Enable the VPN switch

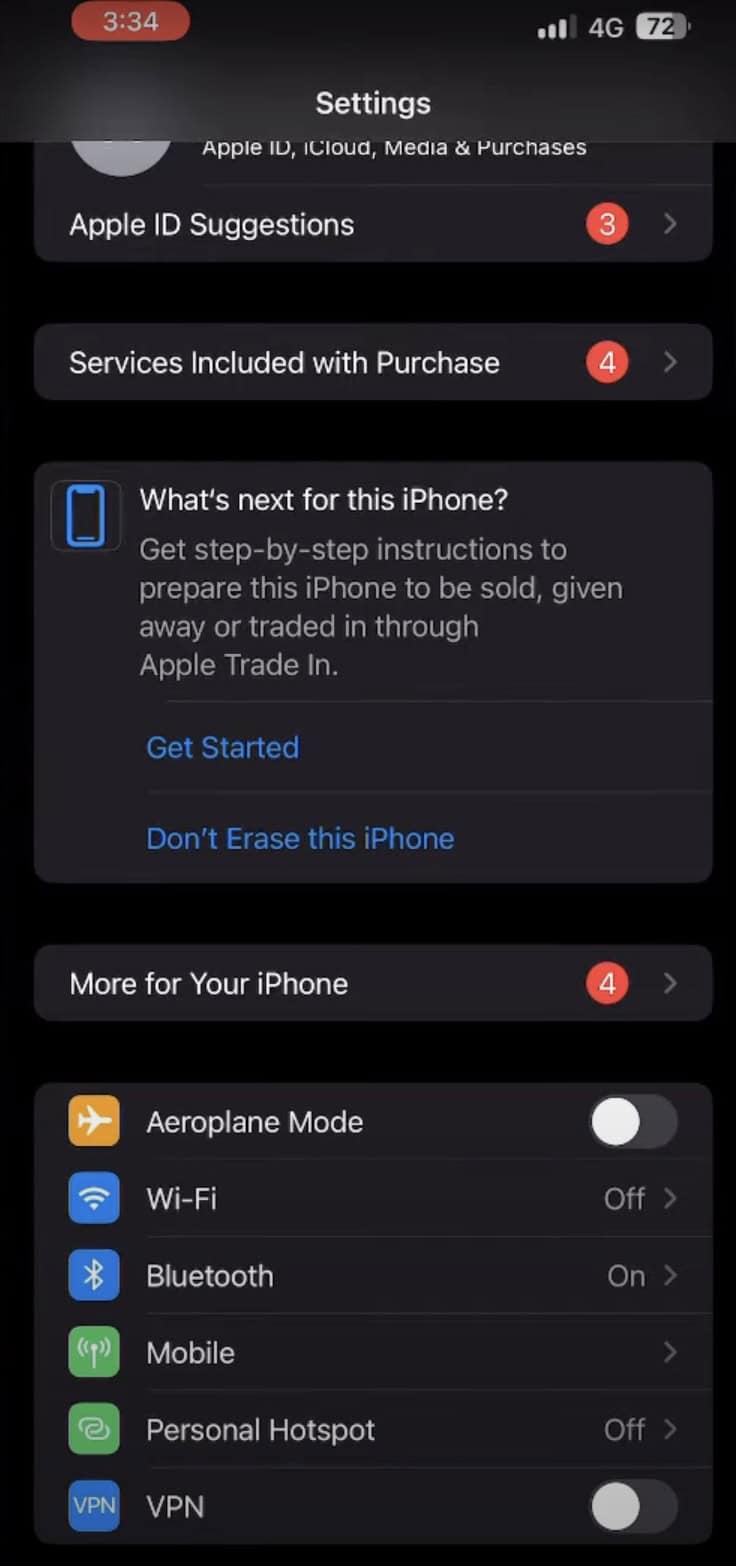pos(632,1507)
